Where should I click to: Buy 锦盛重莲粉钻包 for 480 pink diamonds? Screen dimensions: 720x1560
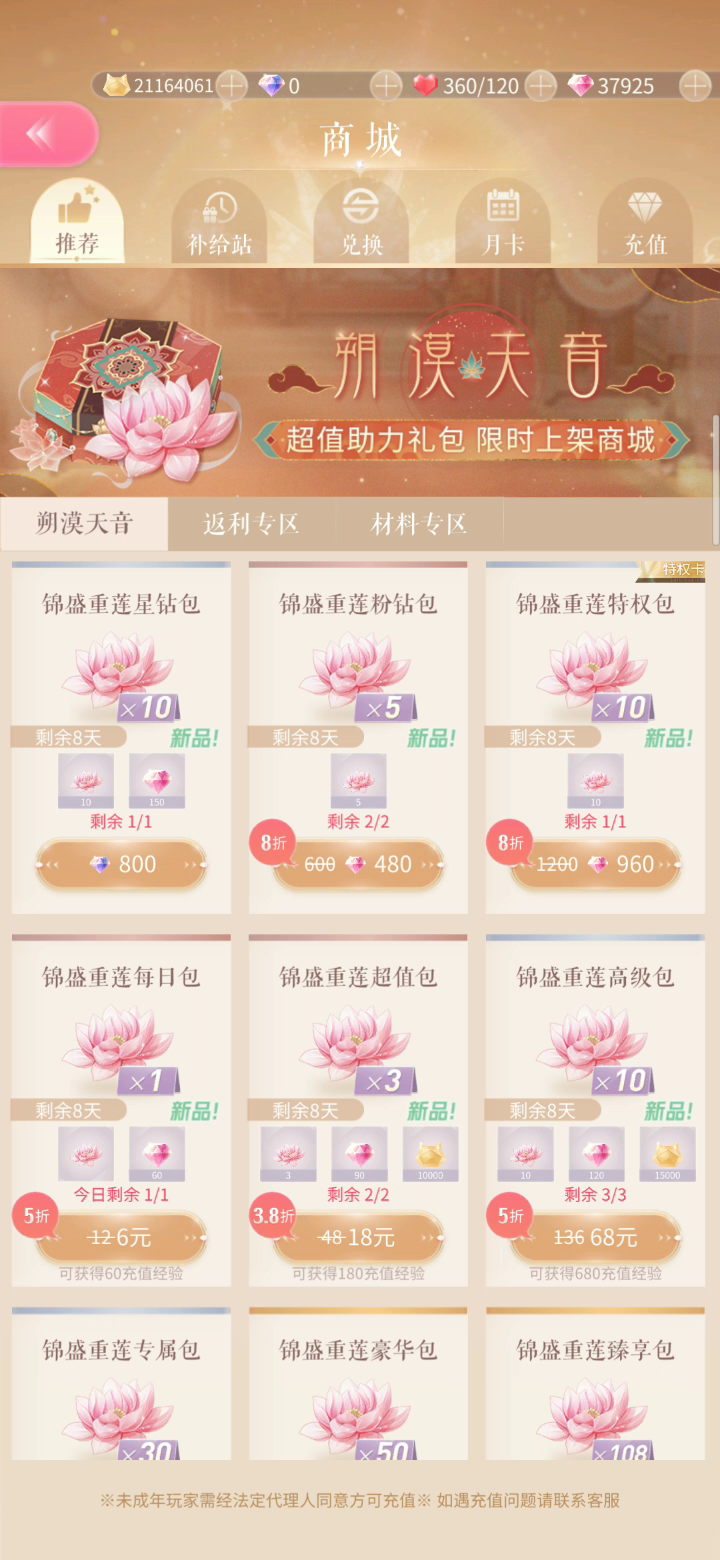pyautogui.click(x=358, y=864)
